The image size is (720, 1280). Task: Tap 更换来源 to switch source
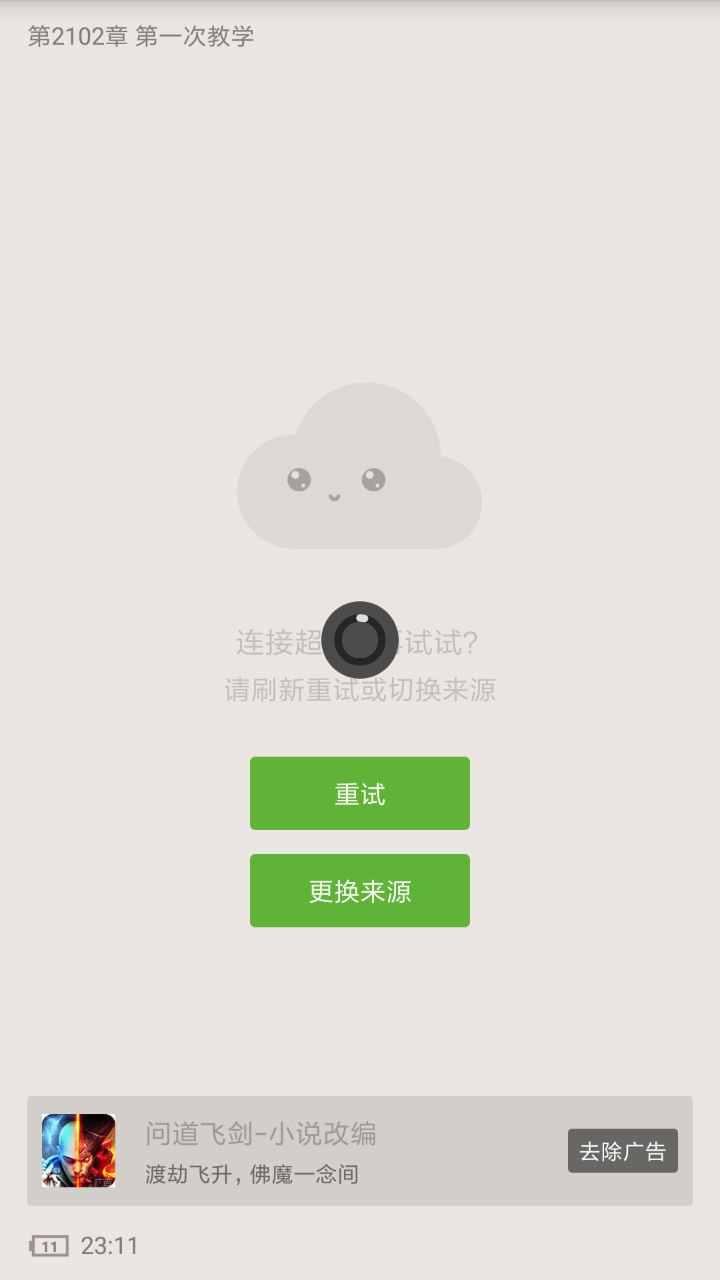[360, 890]
